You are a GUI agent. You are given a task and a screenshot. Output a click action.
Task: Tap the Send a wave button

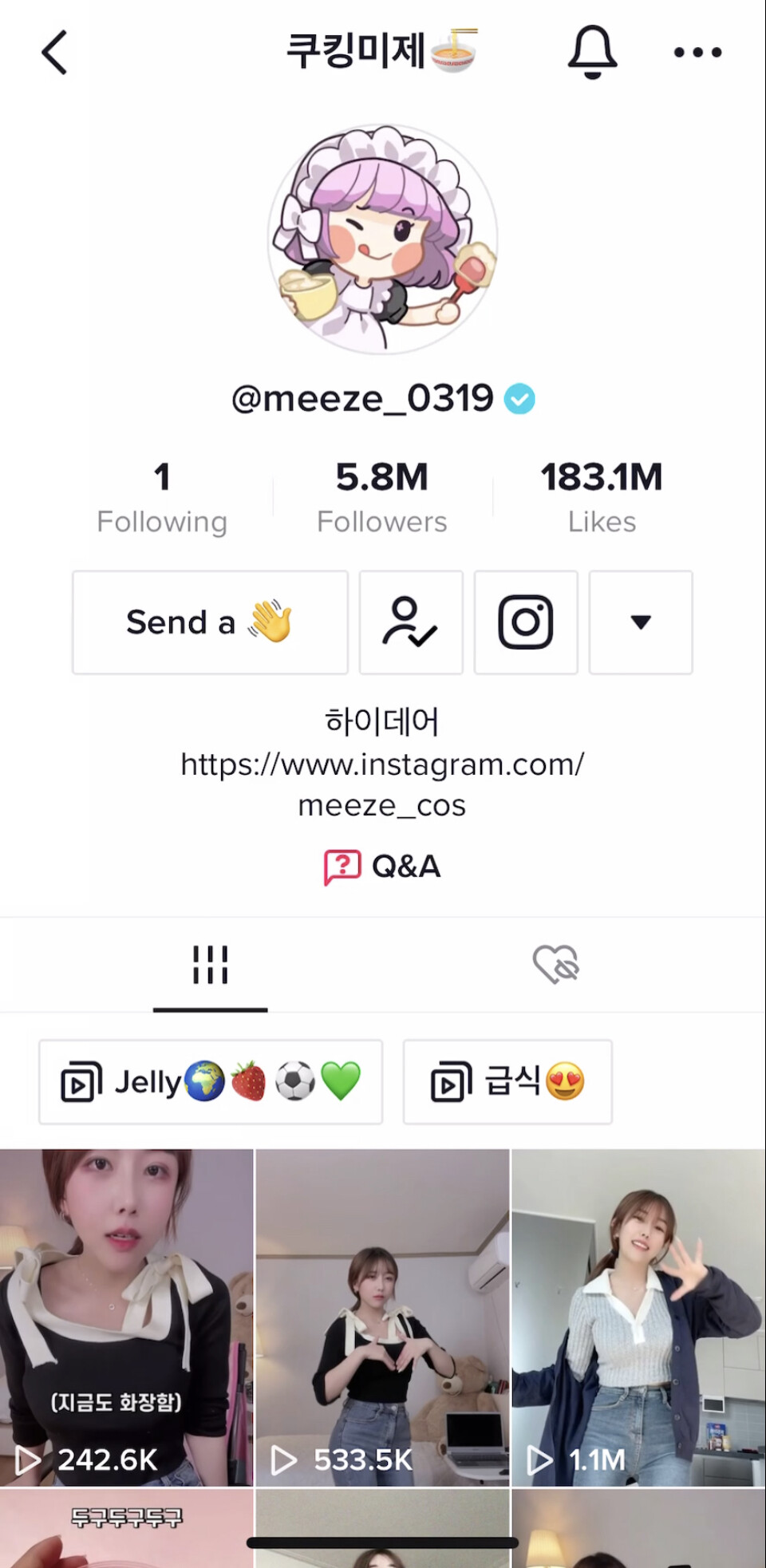(210, 622)
